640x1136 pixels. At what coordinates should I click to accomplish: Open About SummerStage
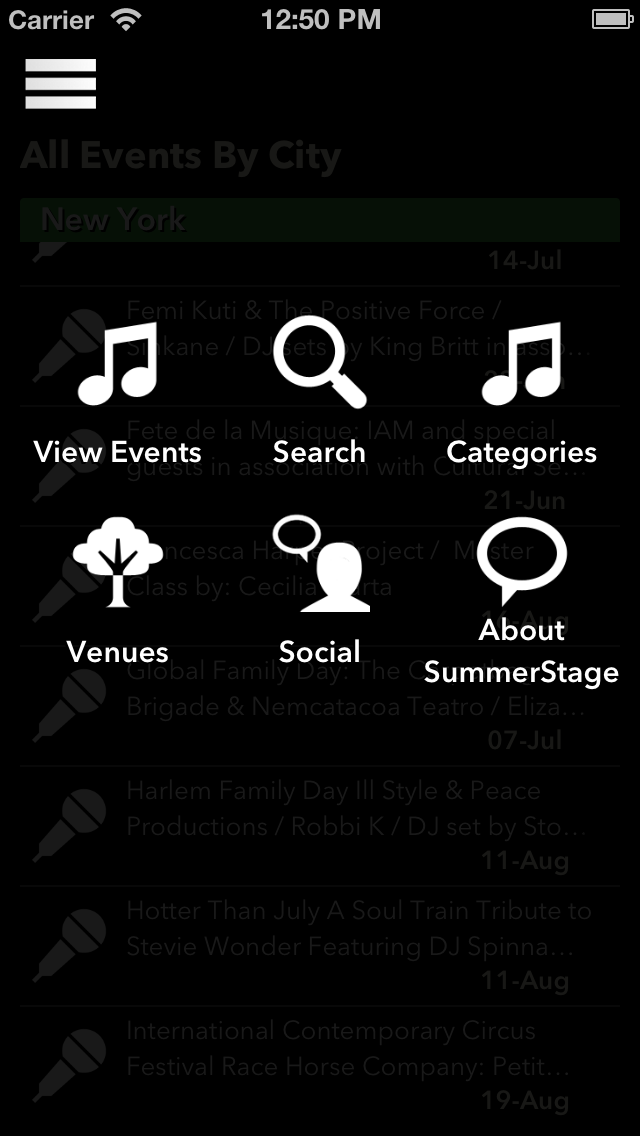(521, 601)
